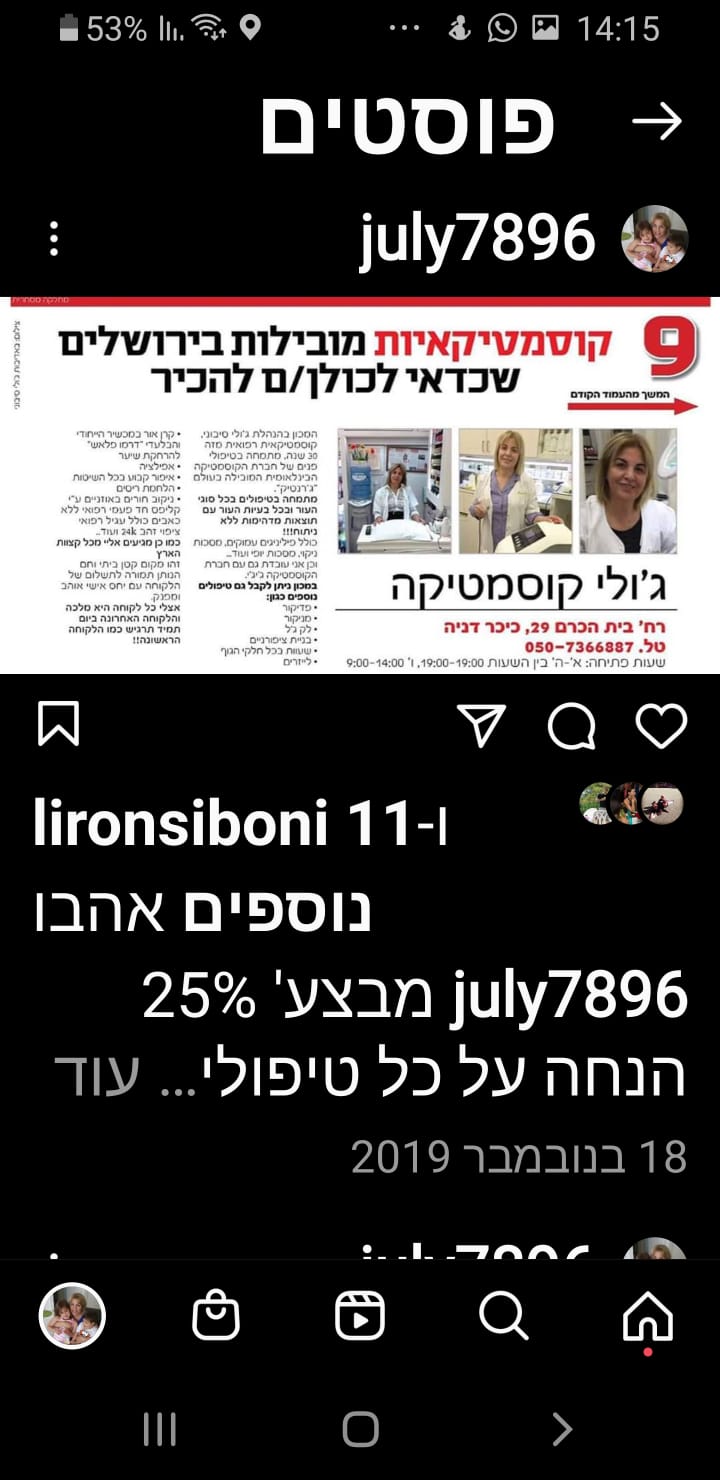Switch to the Search tab
This screenshot has width=720, height=1480.
pyautogui.click(x=504, y=1316)
